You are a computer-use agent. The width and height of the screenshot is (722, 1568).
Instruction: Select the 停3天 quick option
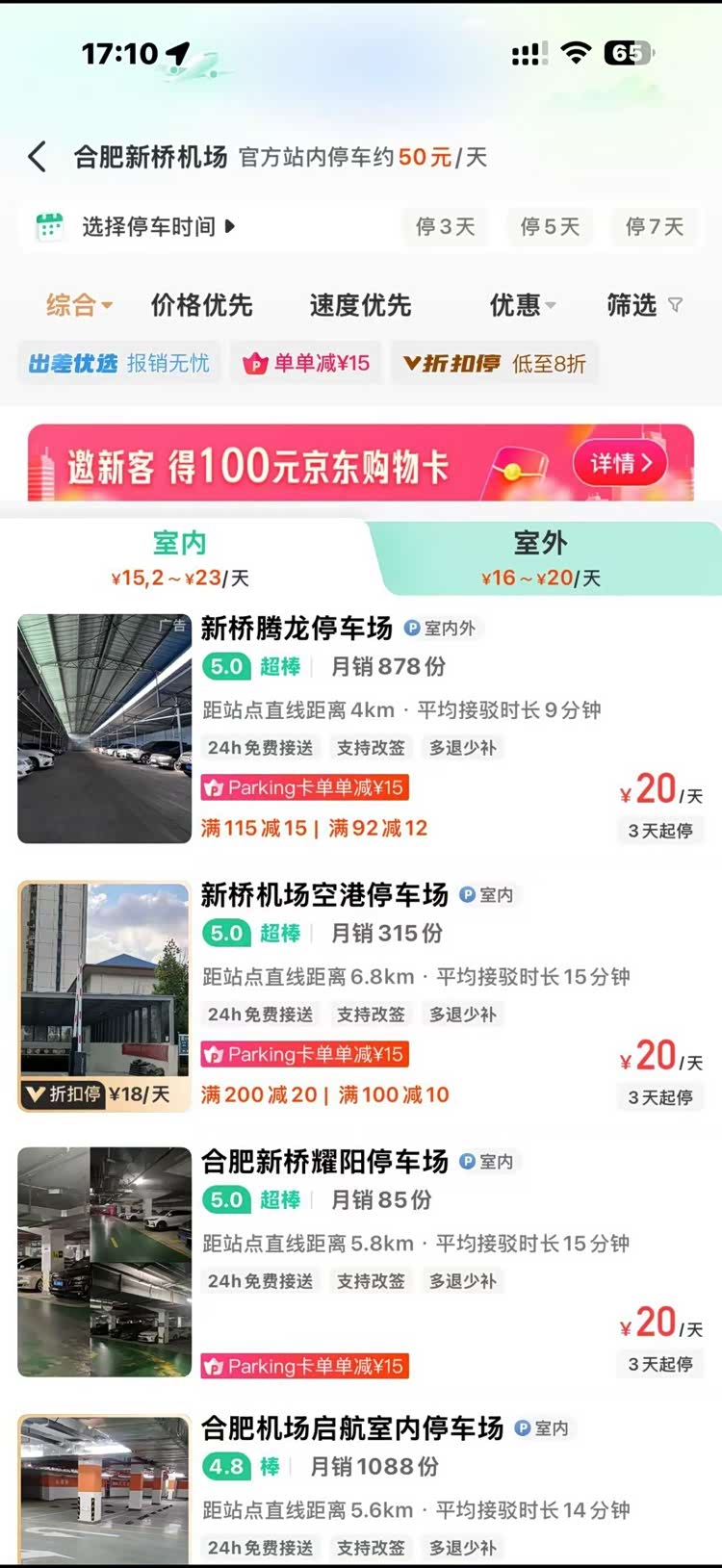click(x=445, y=227)
